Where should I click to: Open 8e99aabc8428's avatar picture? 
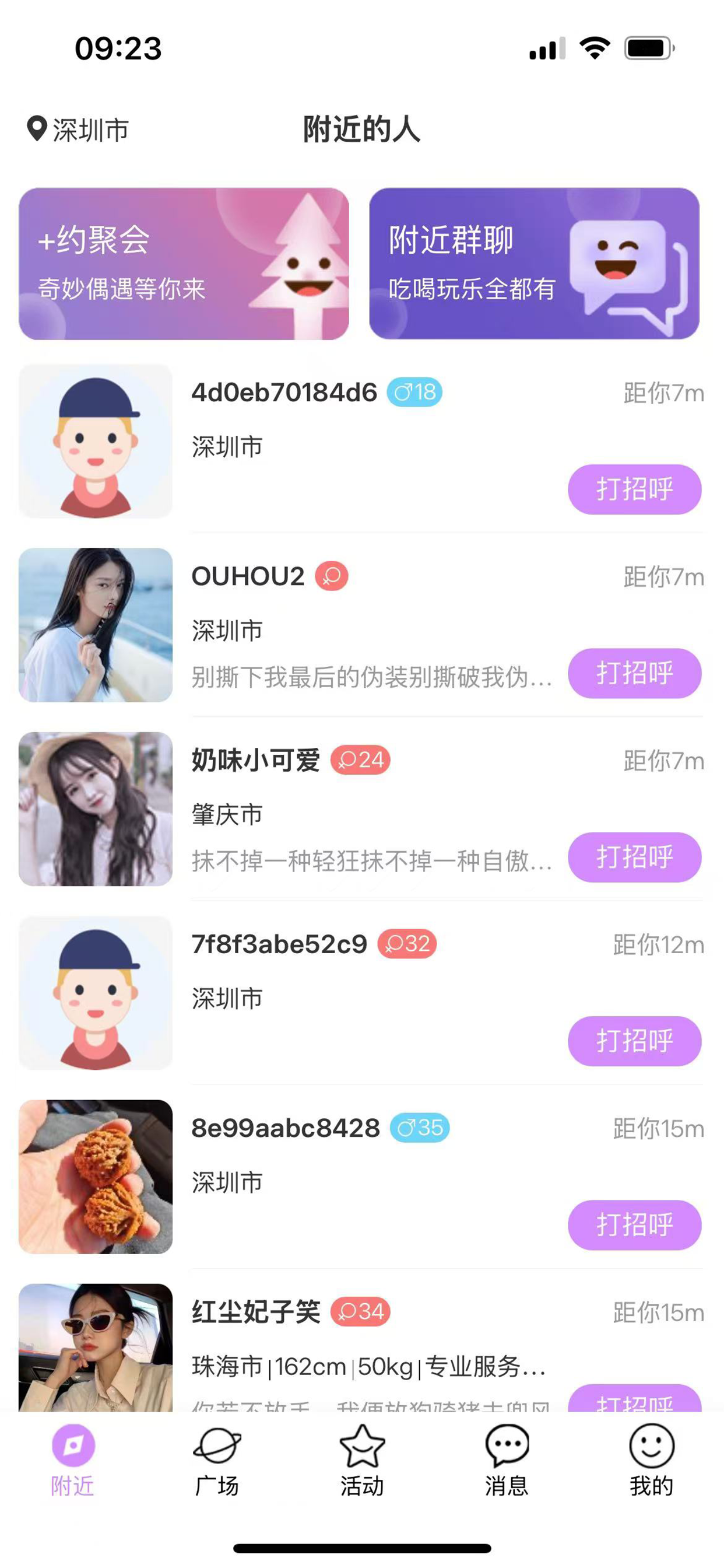[96, 1177]
